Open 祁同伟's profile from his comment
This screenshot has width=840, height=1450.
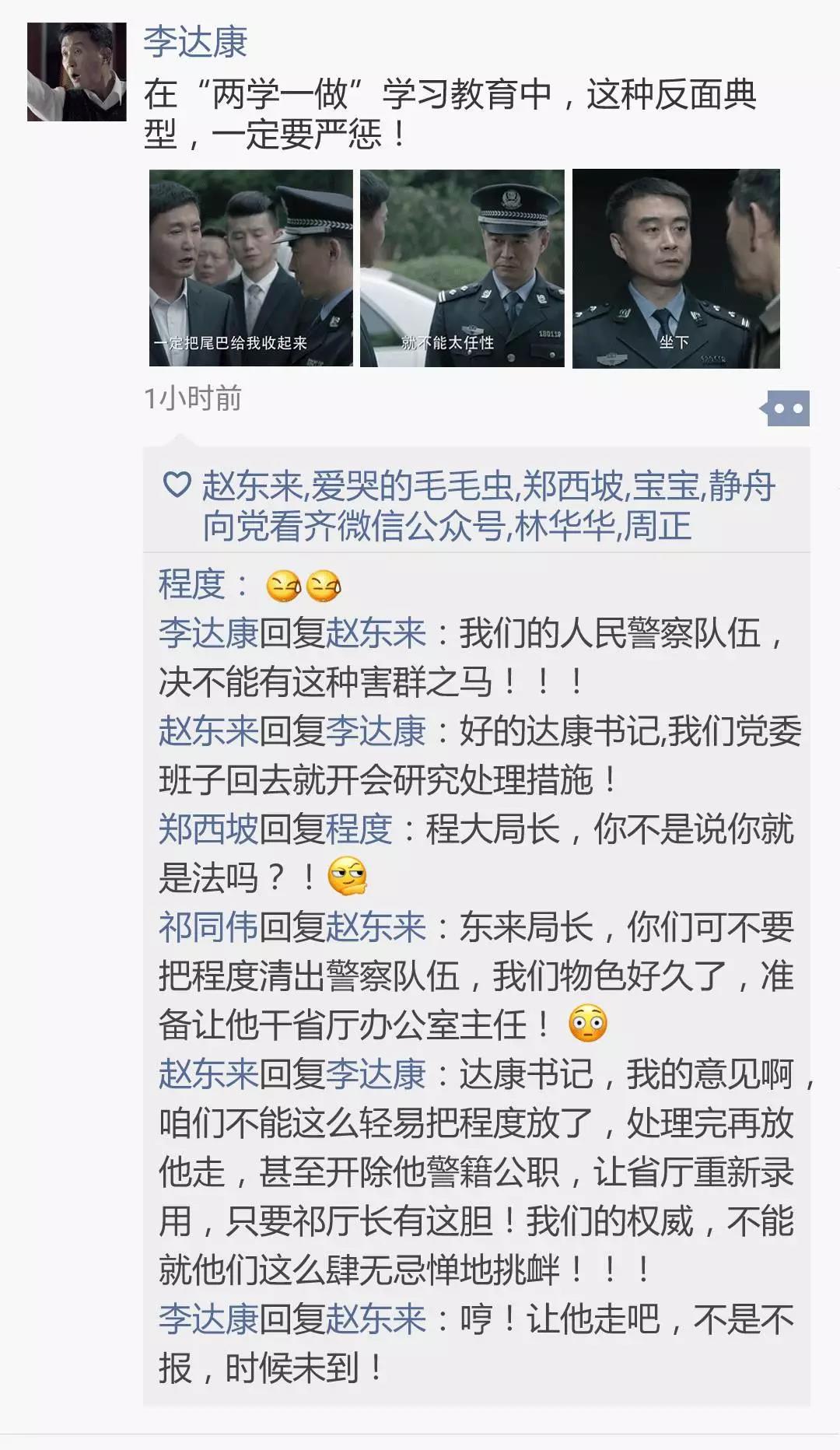208,926
